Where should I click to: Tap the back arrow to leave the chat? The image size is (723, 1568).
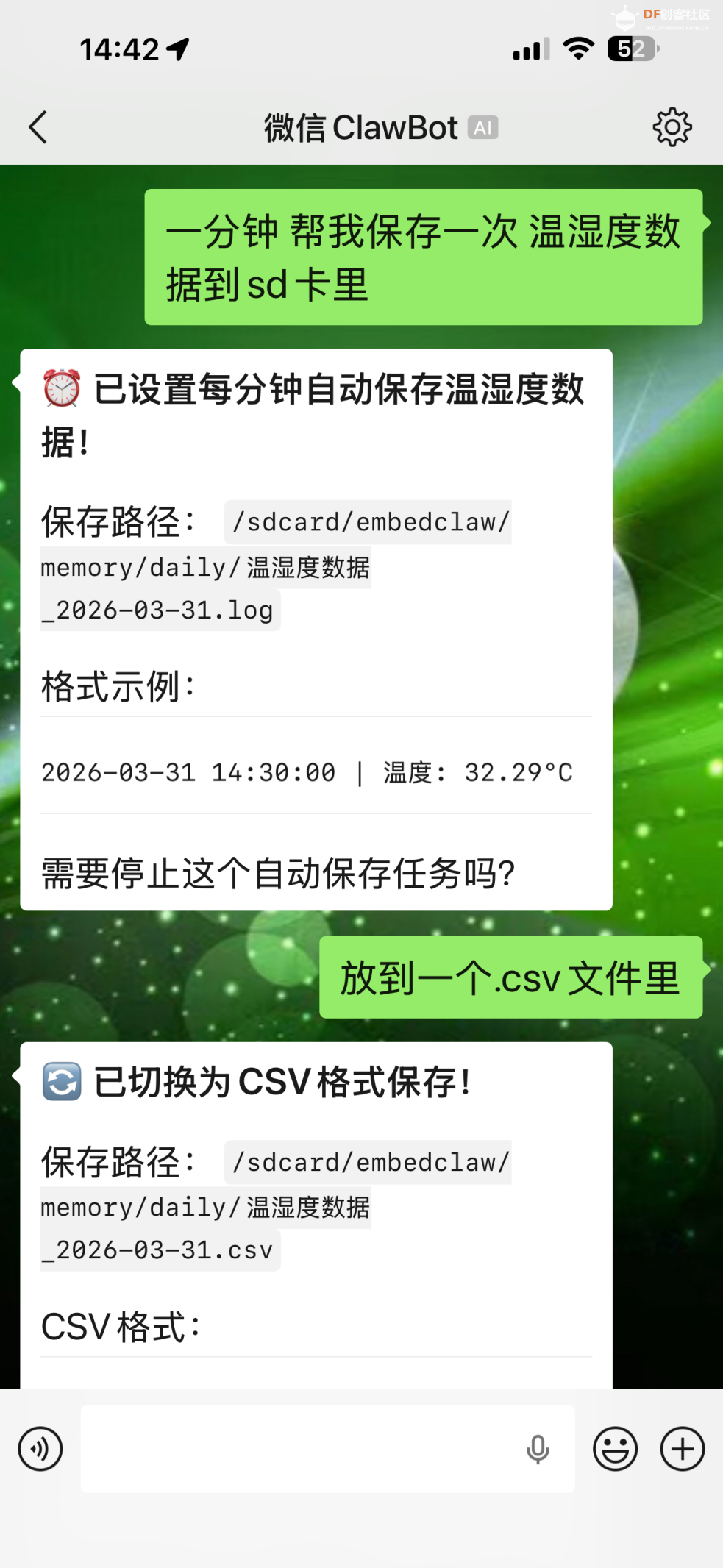(x=38, y=126)
